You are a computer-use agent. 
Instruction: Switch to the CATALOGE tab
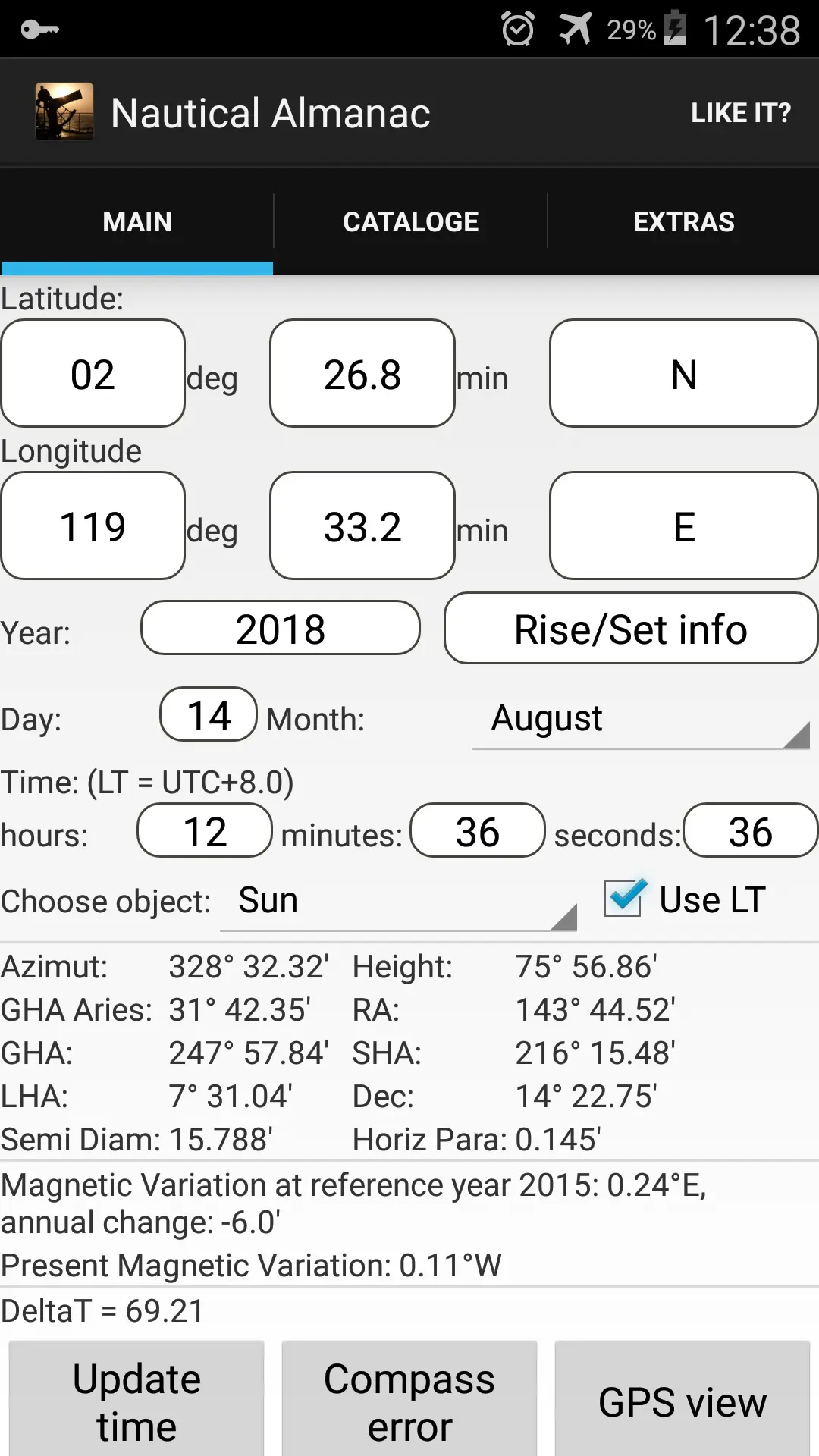pos(410,221)
